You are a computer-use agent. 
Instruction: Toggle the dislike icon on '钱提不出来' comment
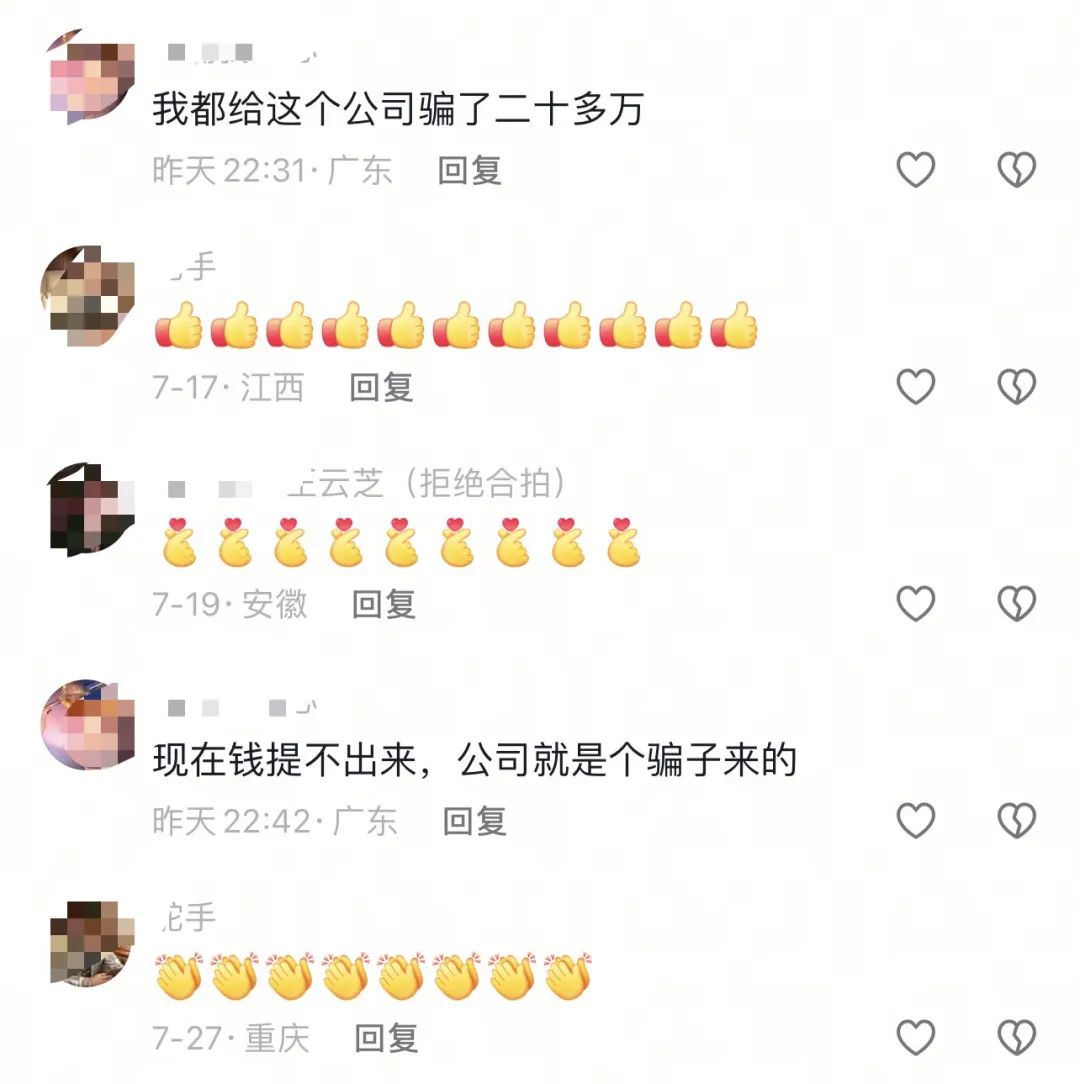point(1017,820)
